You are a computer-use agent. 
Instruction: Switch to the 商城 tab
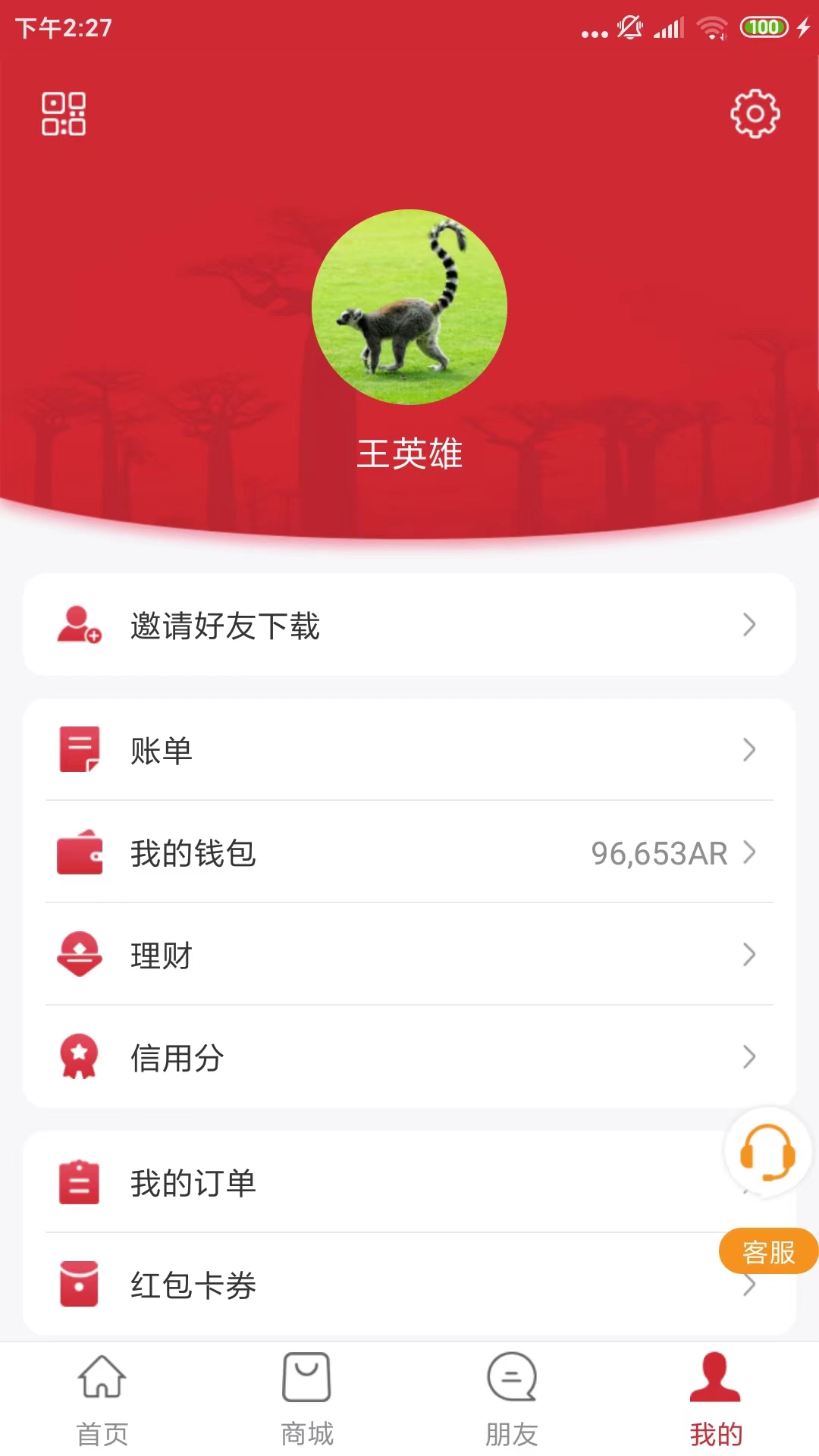[307, 1399]
